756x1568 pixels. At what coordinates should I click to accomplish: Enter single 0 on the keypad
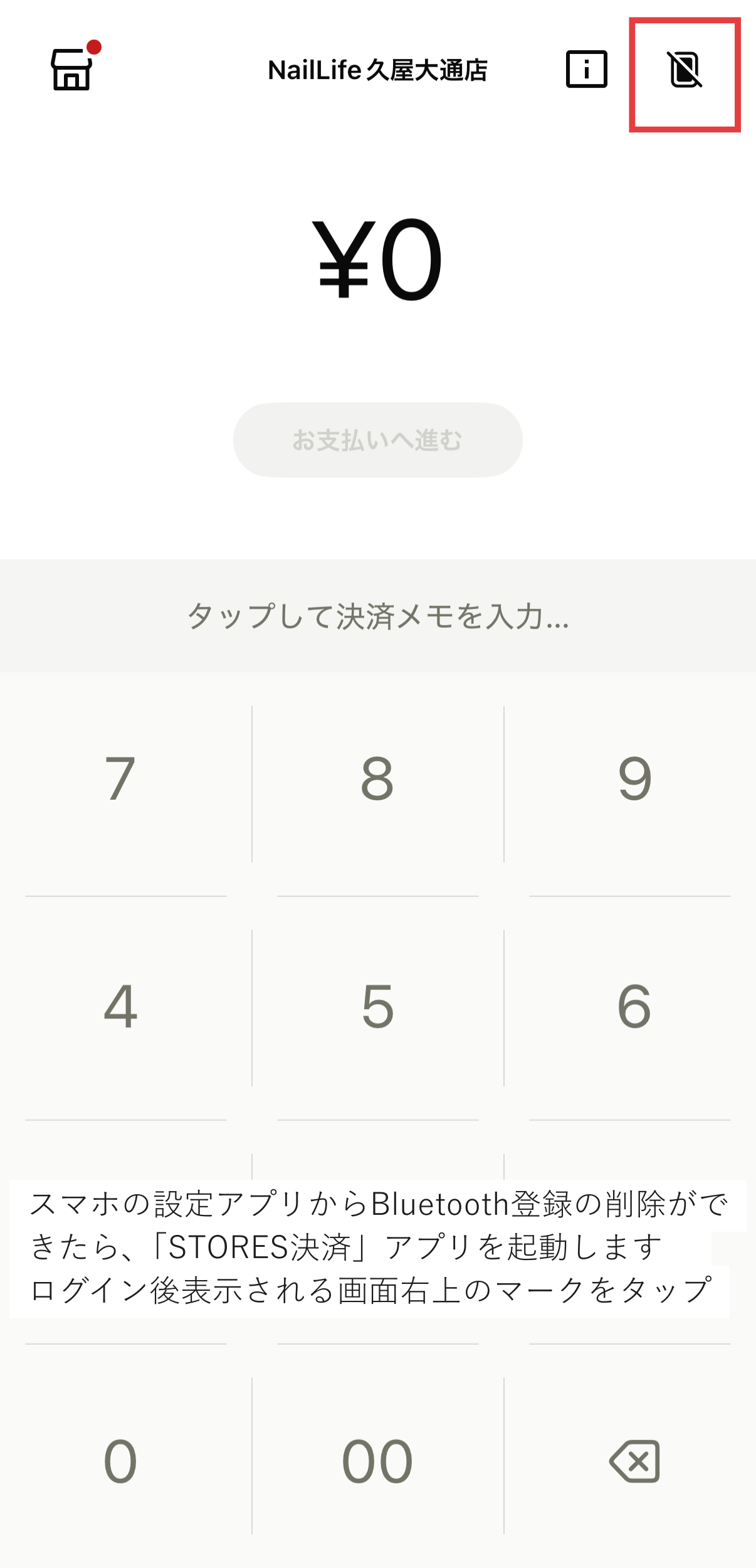point(120,1461)
